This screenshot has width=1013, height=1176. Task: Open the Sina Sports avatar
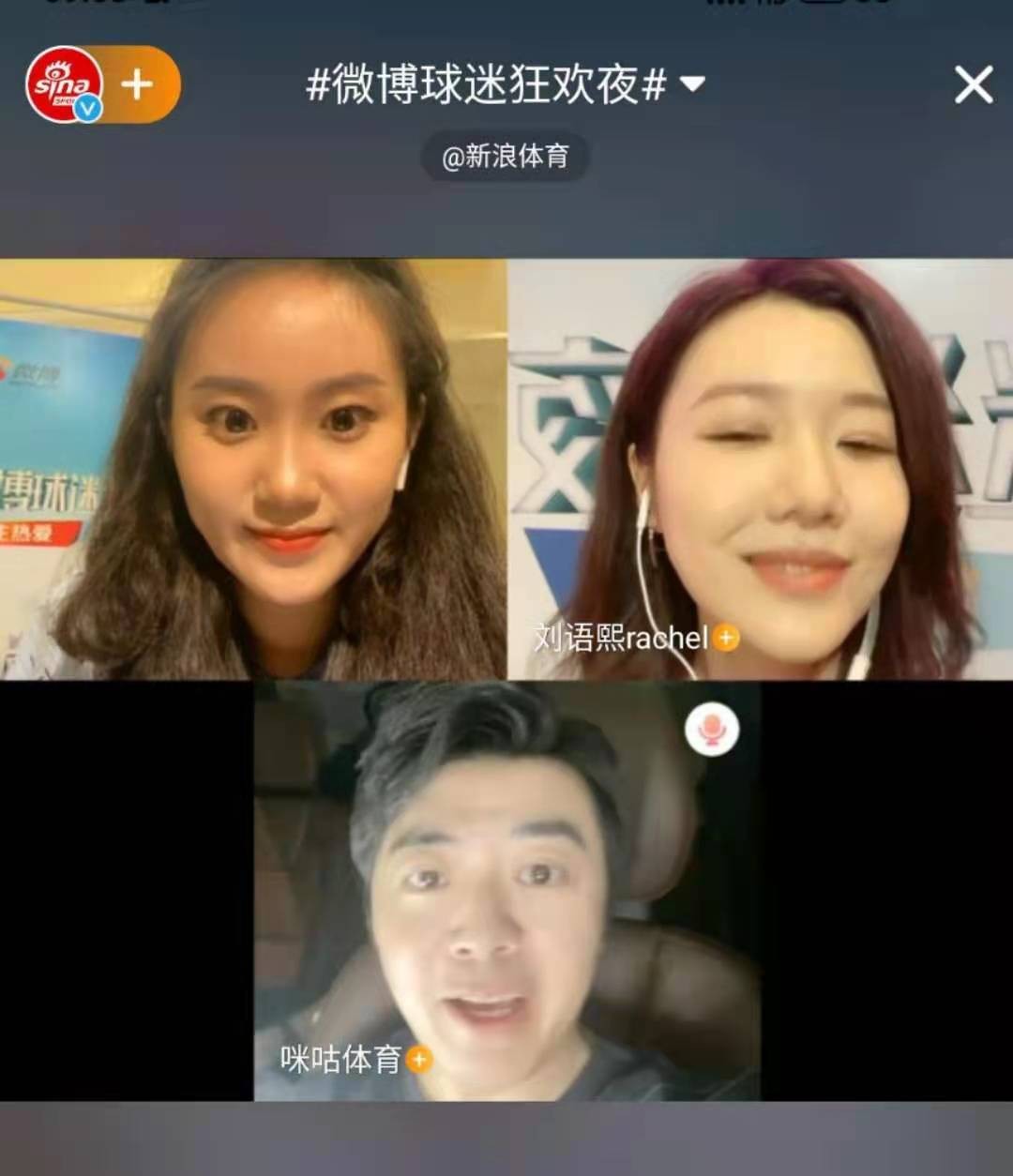pos(64,84)
